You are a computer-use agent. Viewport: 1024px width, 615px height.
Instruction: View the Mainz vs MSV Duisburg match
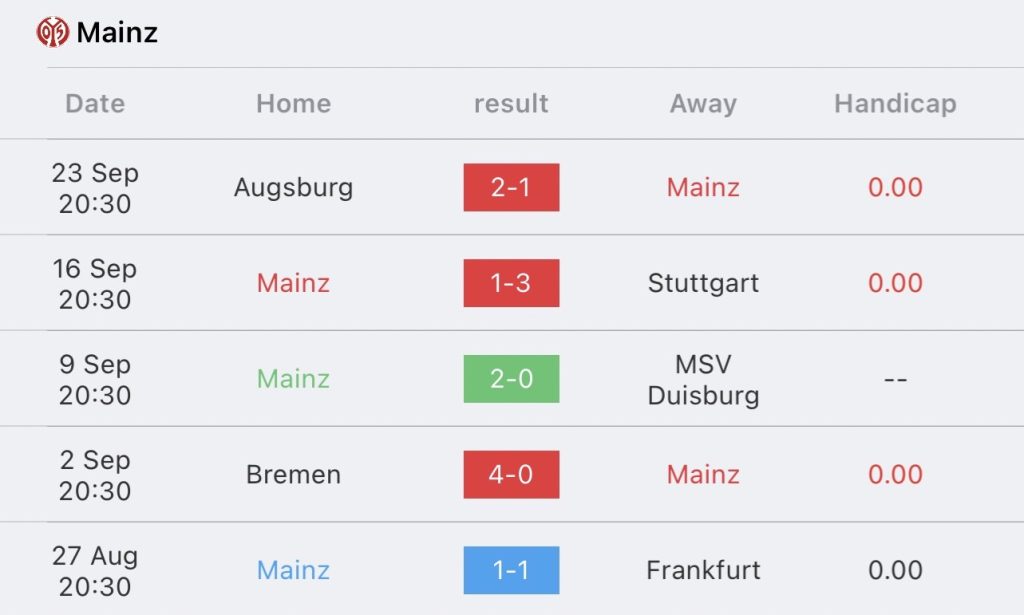coord(511,379)
